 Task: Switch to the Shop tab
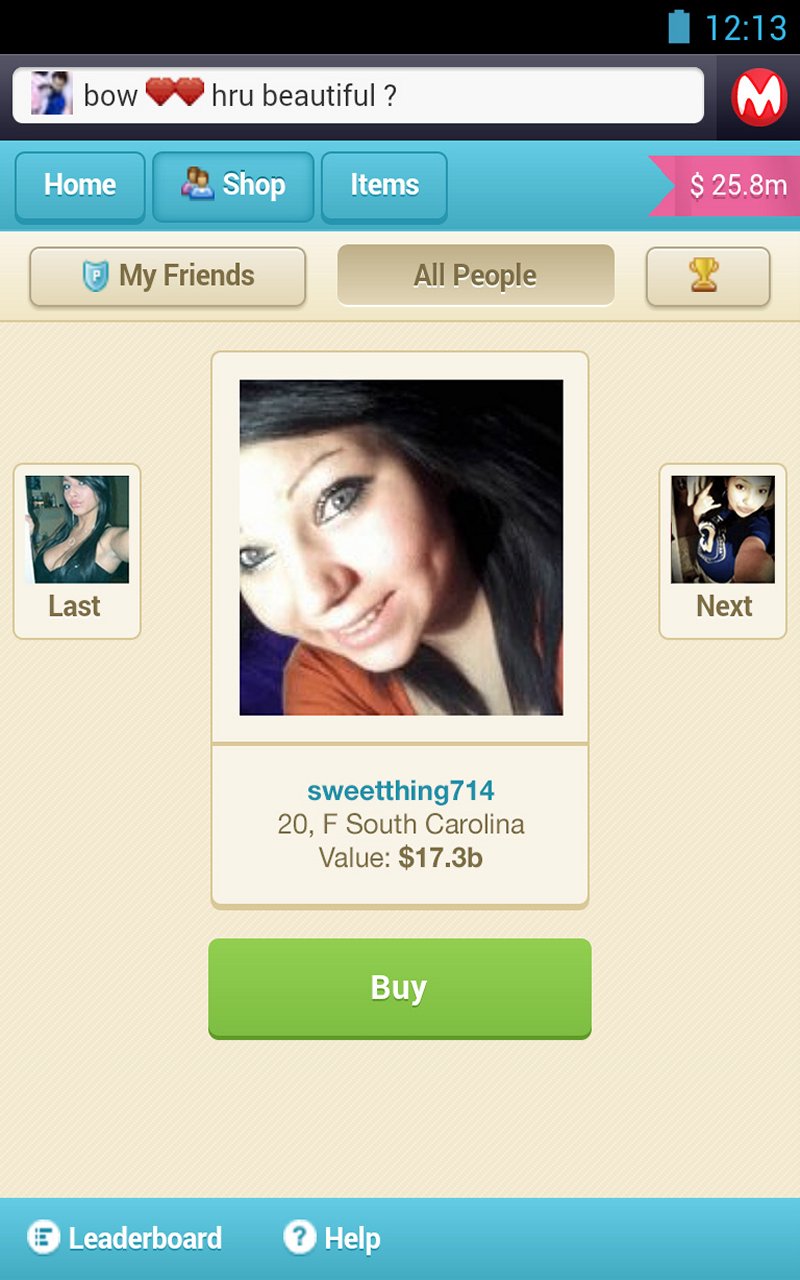(x=233, y=186)
